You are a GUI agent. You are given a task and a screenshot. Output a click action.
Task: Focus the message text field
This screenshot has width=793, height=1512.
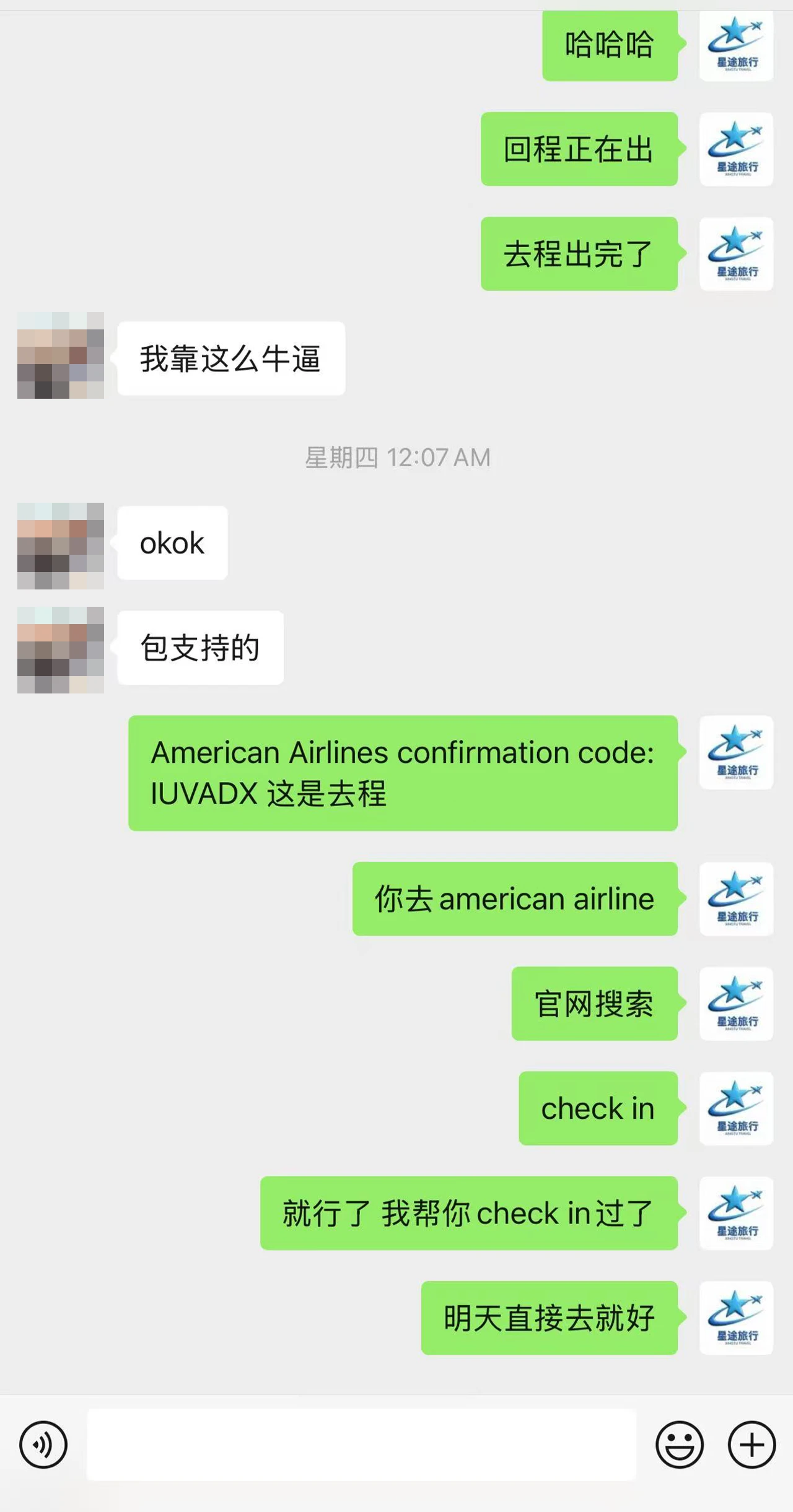click(x=361, y=1445)
